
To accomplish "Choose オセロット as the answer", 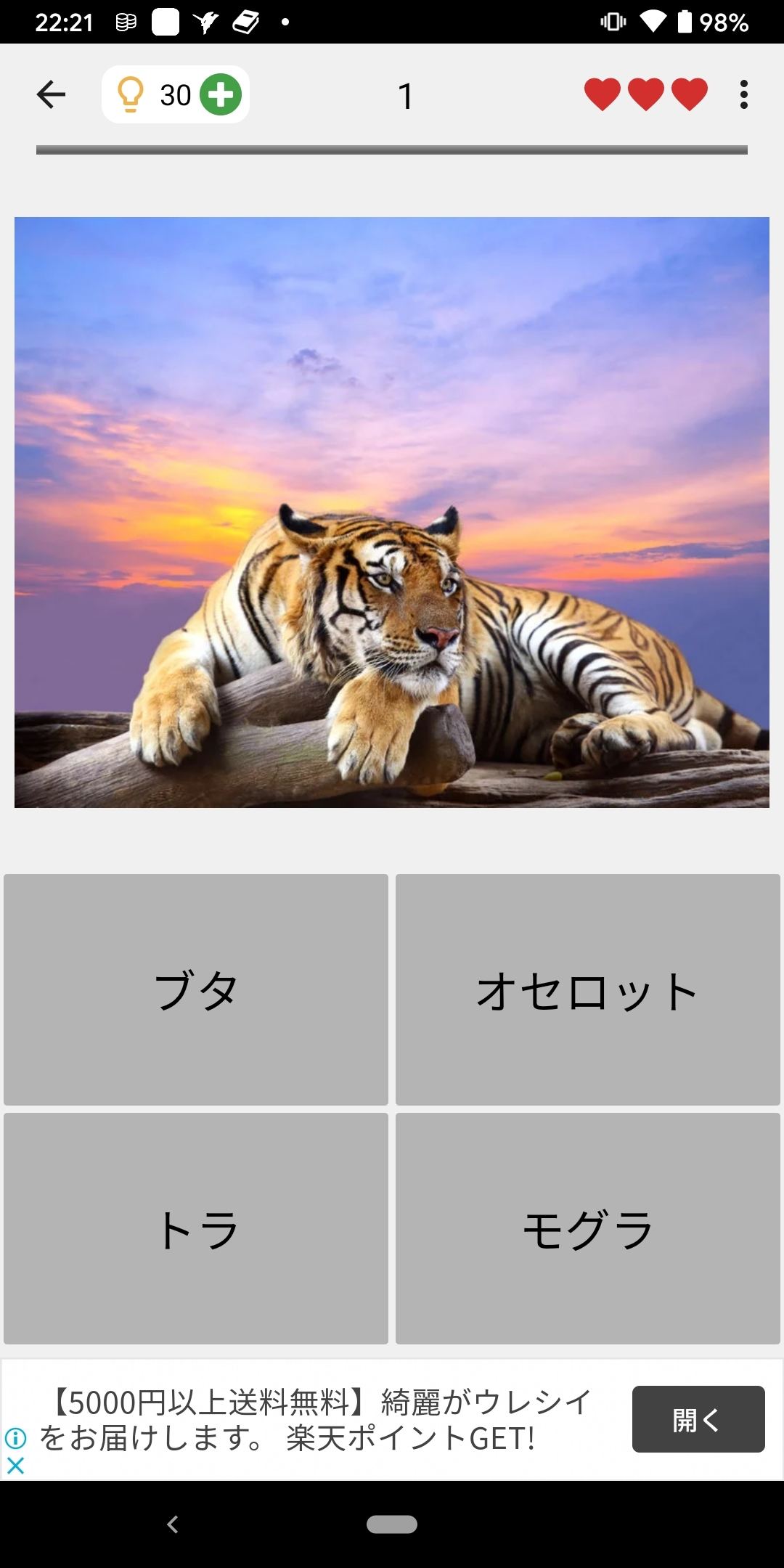I will (587, 989).
